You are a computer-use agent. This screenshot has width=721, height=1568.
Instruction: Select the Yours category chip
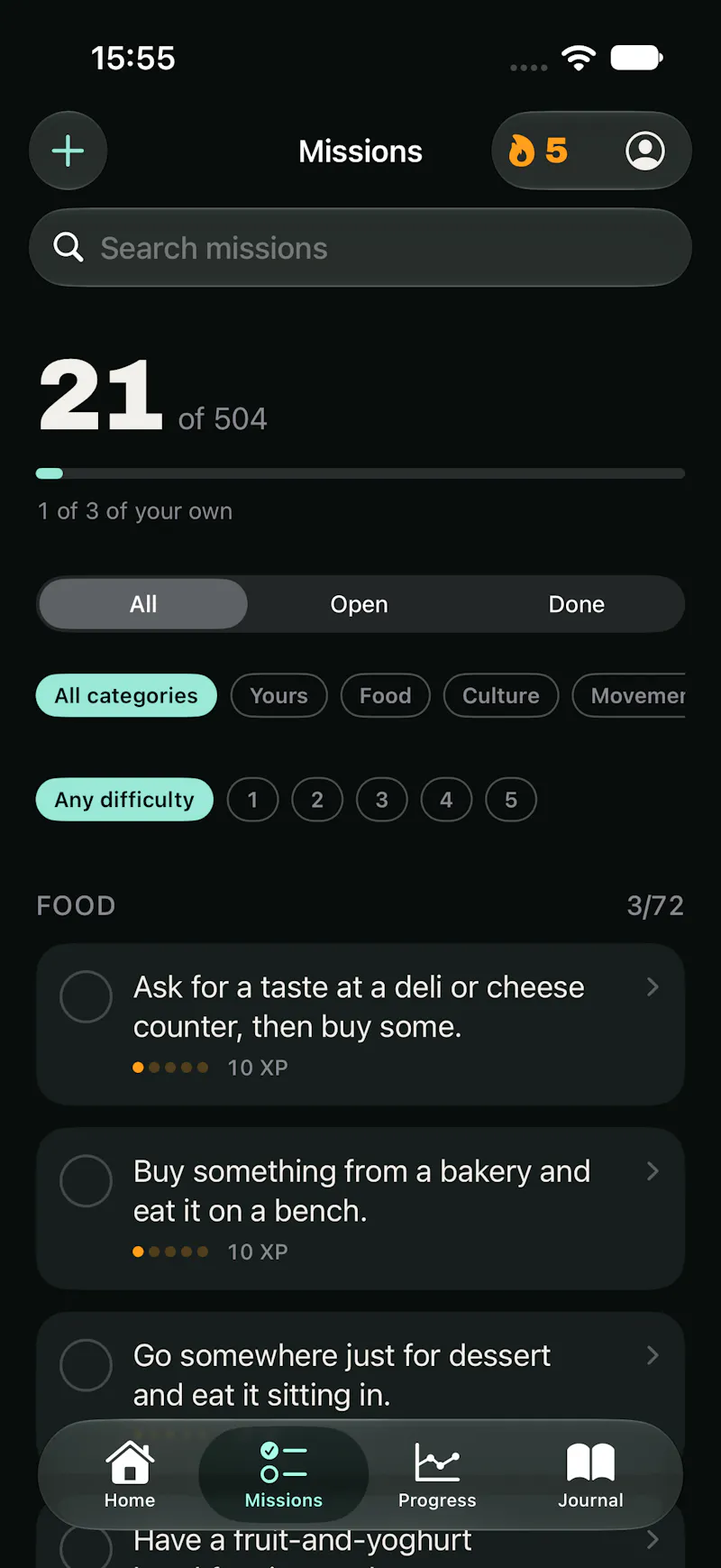click(x=279, y=695)
